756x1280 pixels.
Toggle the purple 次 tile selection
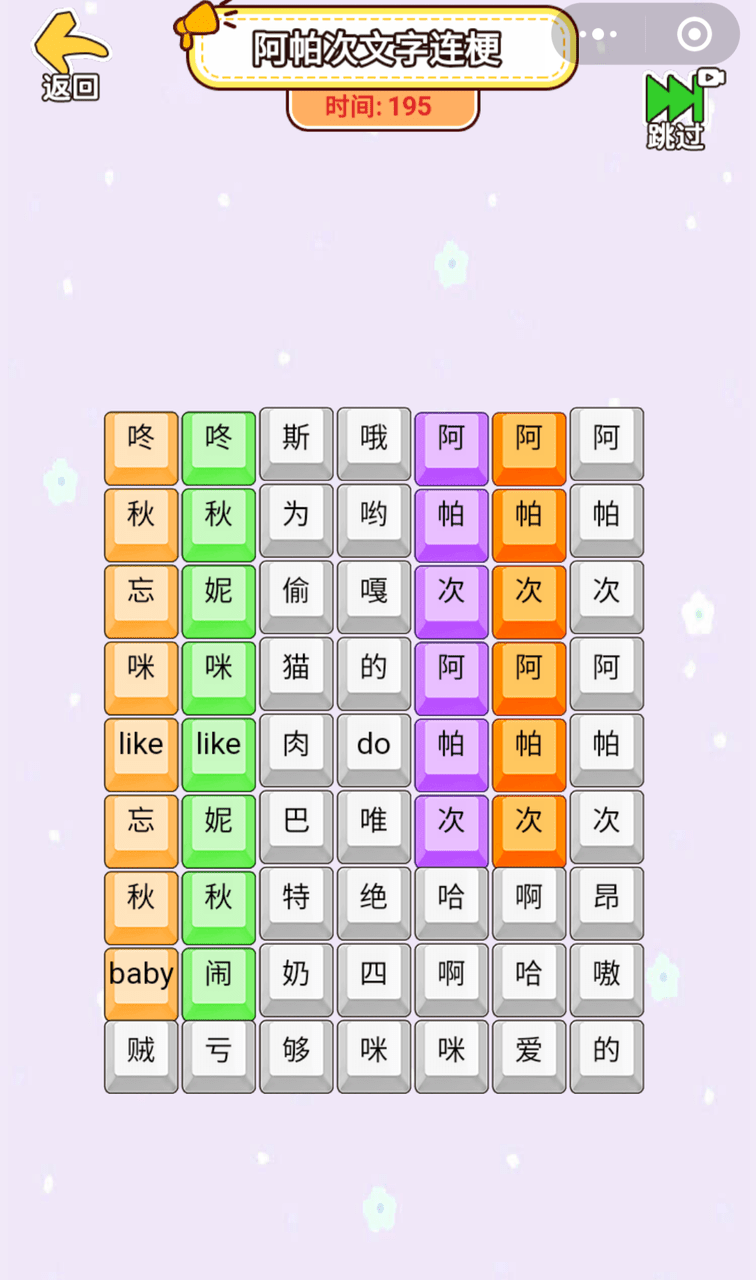coord(451,594)
